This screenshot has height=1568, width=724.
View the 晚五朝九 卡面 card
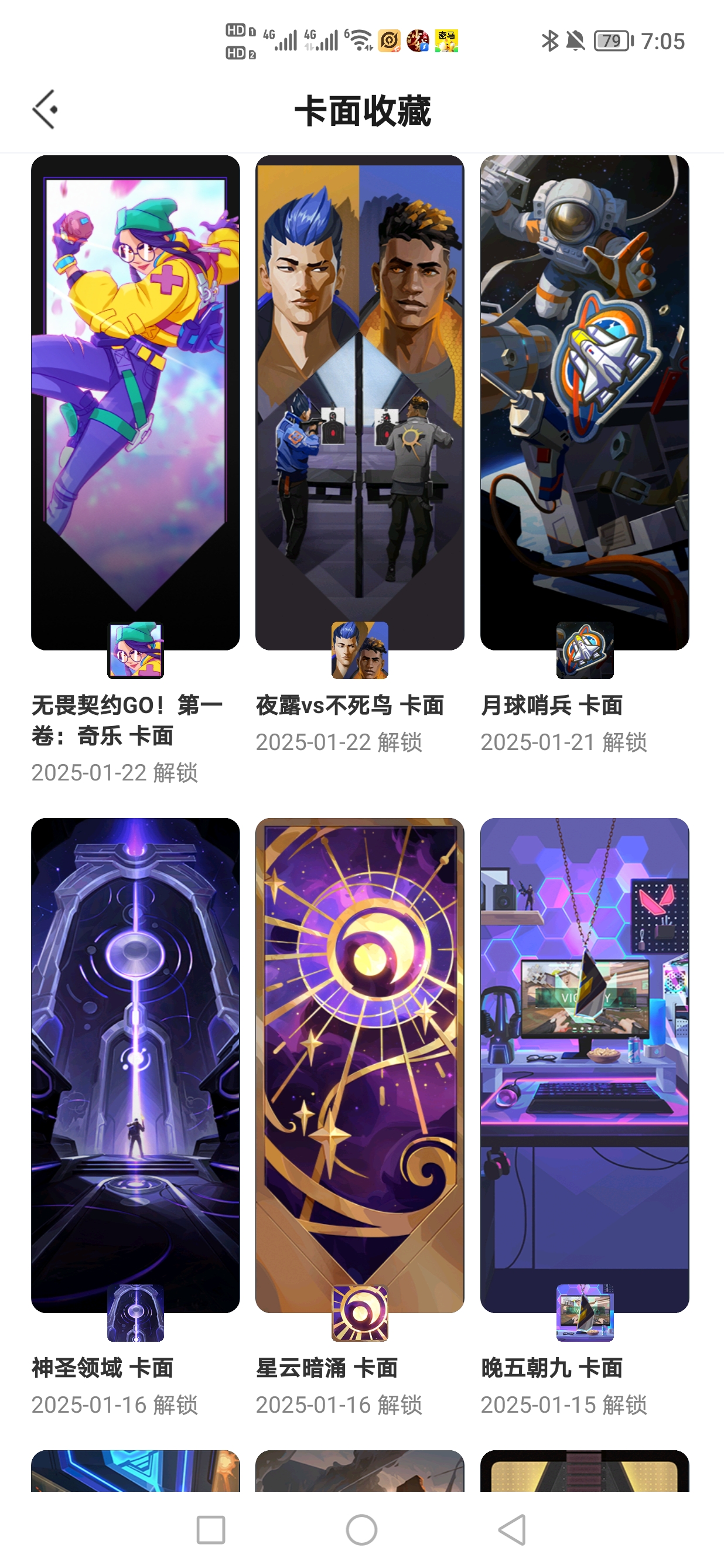pos(584,1065)
